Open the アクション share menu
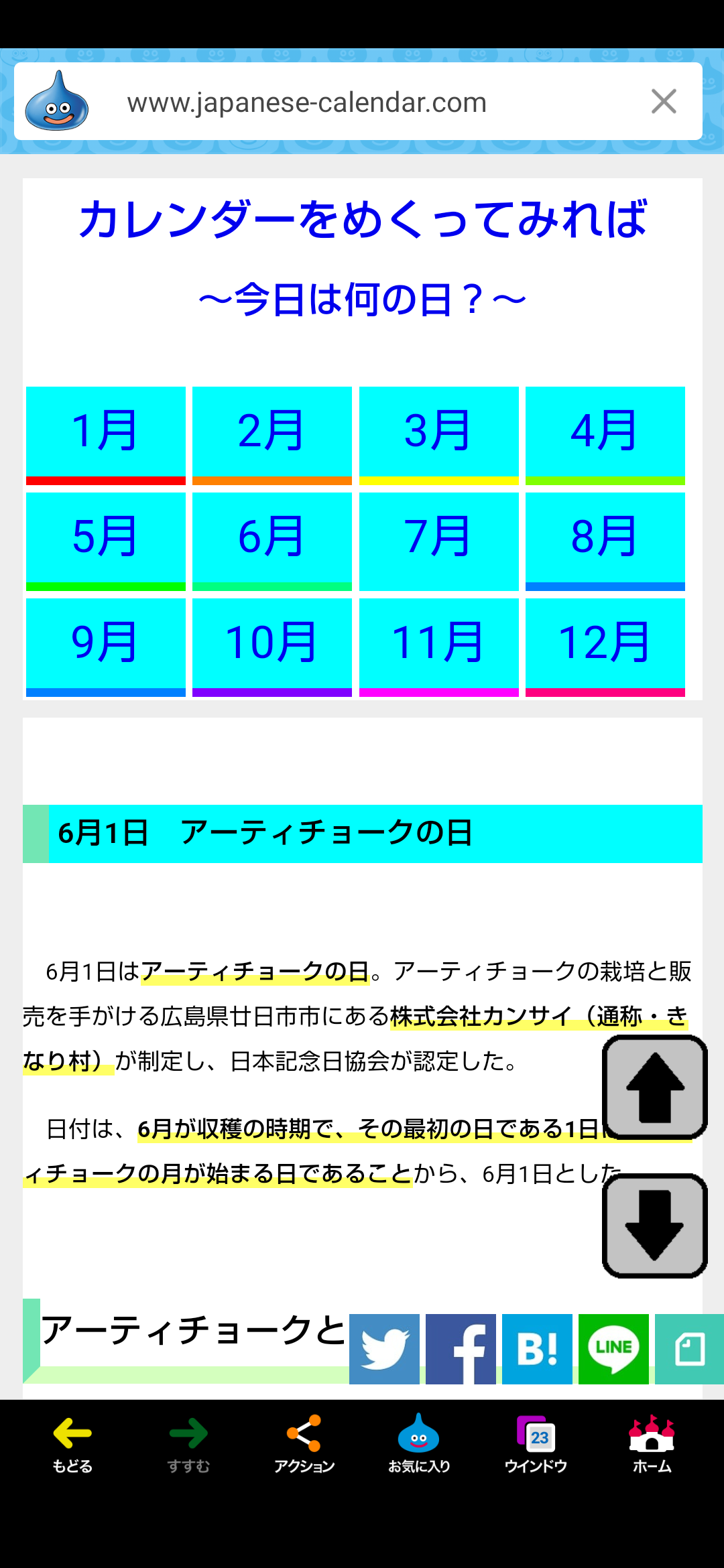 point(304,1445)
